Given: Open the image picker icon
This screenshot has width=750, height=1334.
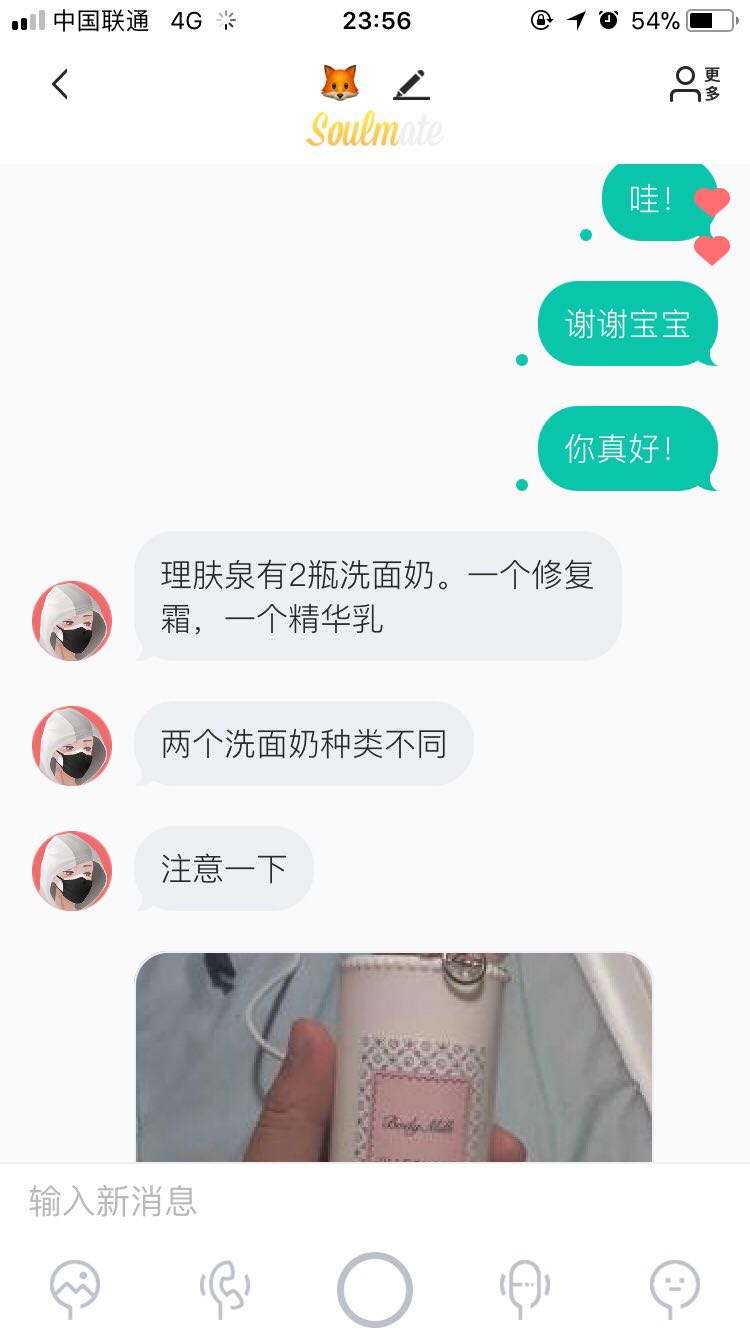Looking at the screenshot, I should [75, 1289].
